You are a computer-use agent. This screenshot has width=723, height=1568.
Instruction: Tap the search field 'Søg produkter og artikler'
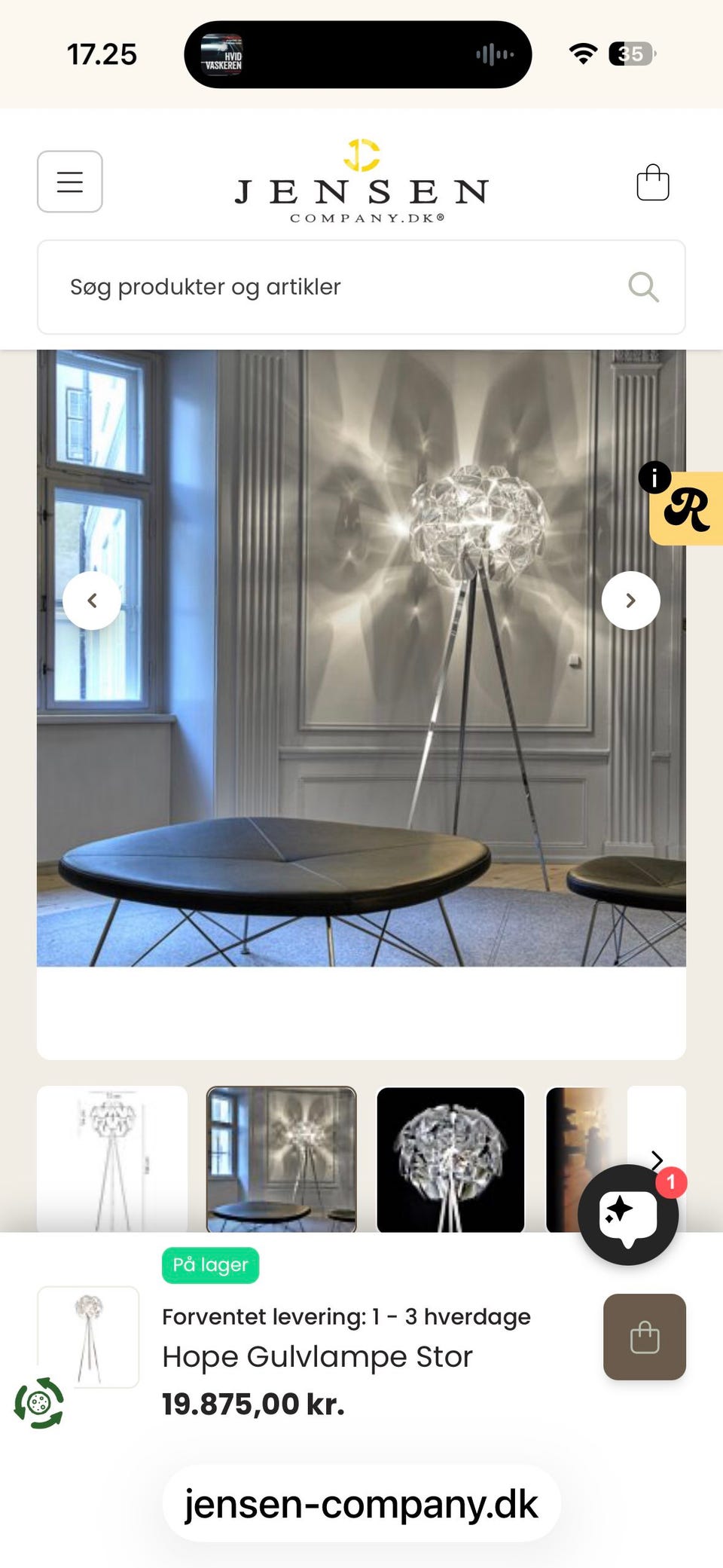[x=301, y=287]
